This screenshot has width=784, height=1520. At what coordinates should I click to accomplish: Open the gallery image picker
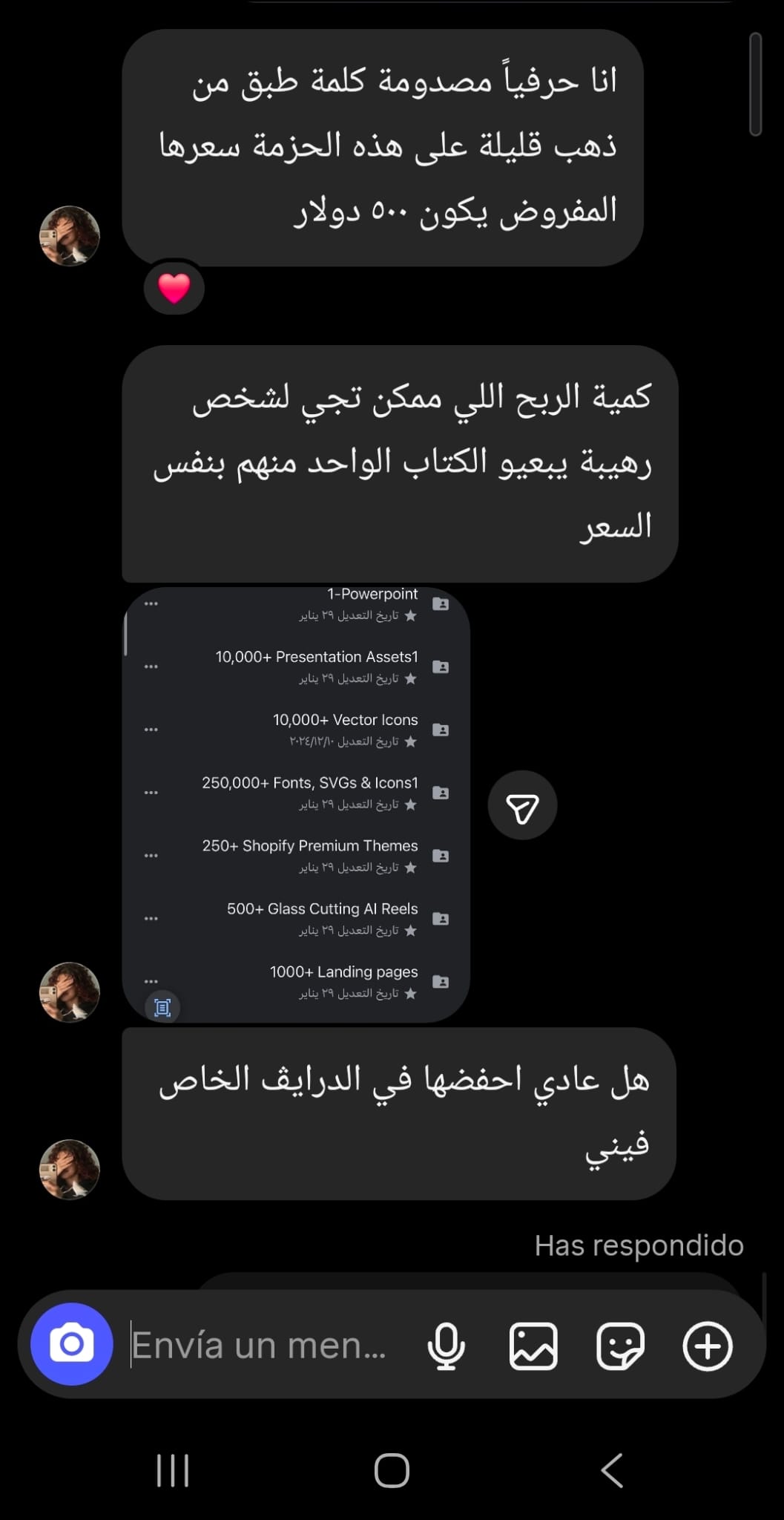(533, 1346)
